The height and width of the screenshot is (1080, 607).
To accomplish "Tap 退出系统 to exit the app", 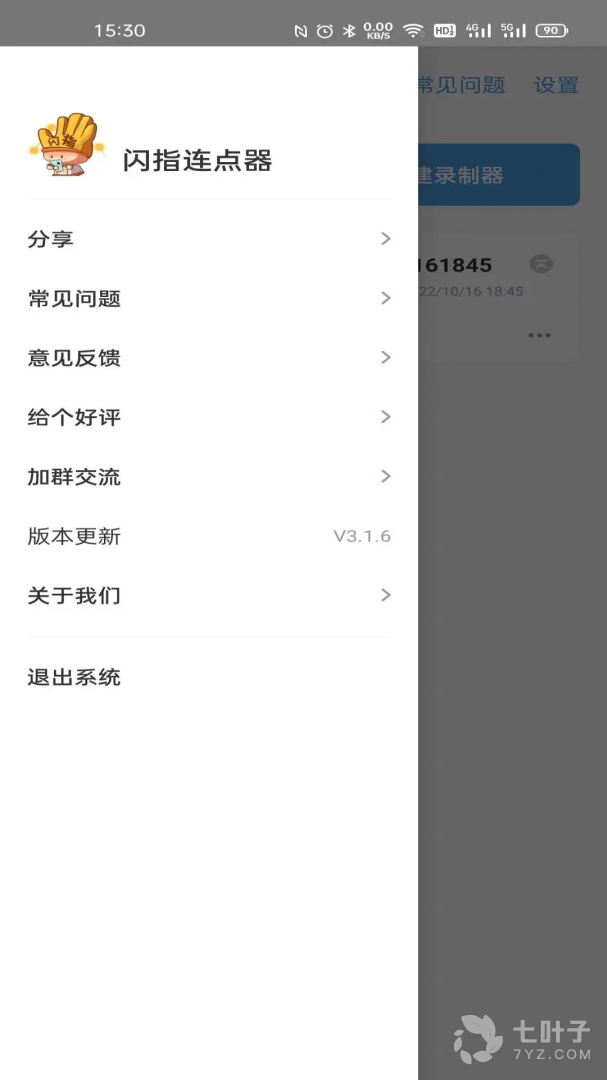I will (x=209, y=677).
